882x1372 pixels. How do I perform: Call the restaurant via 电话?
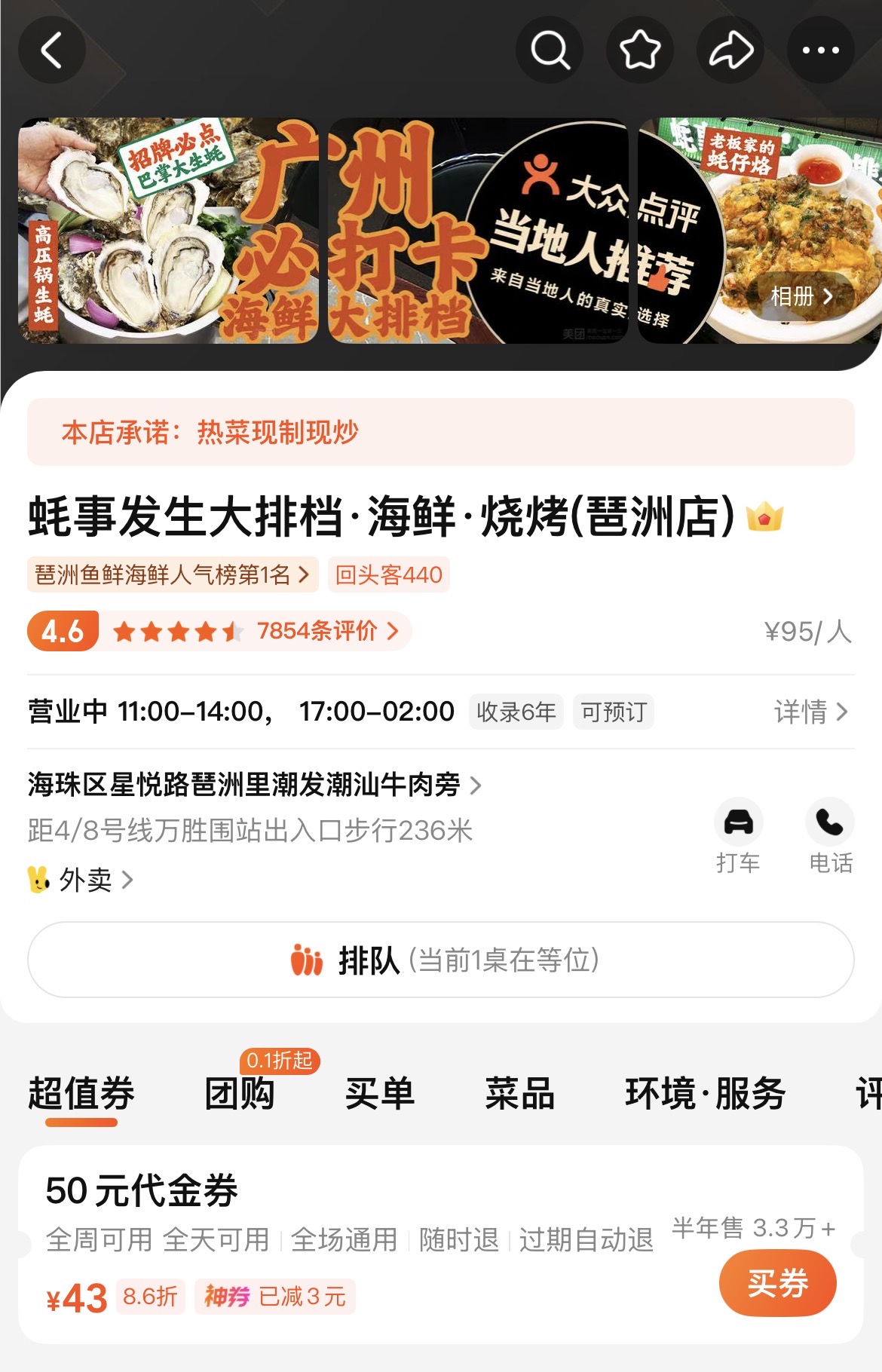830,835
